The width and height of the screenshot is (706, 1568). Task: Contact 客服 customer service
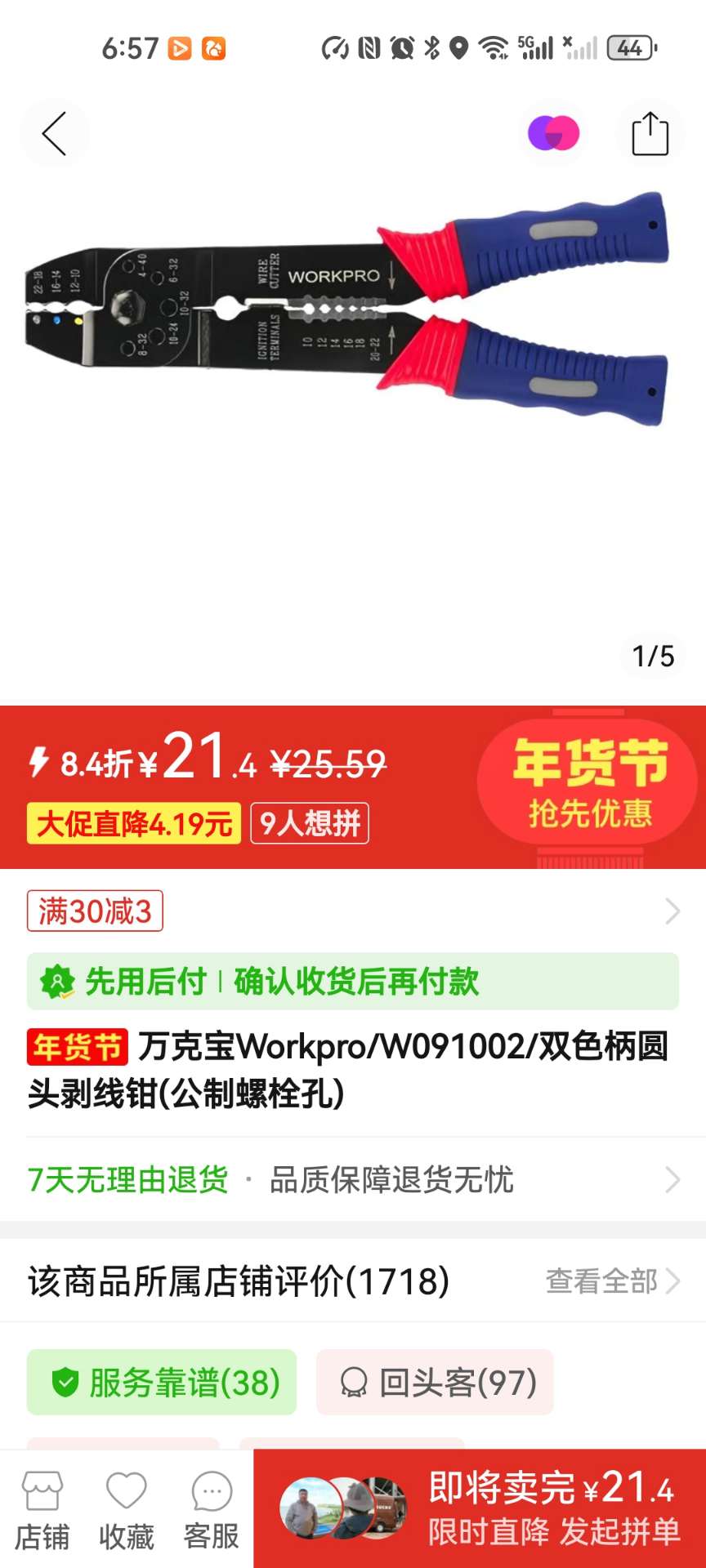point(212,1511)
